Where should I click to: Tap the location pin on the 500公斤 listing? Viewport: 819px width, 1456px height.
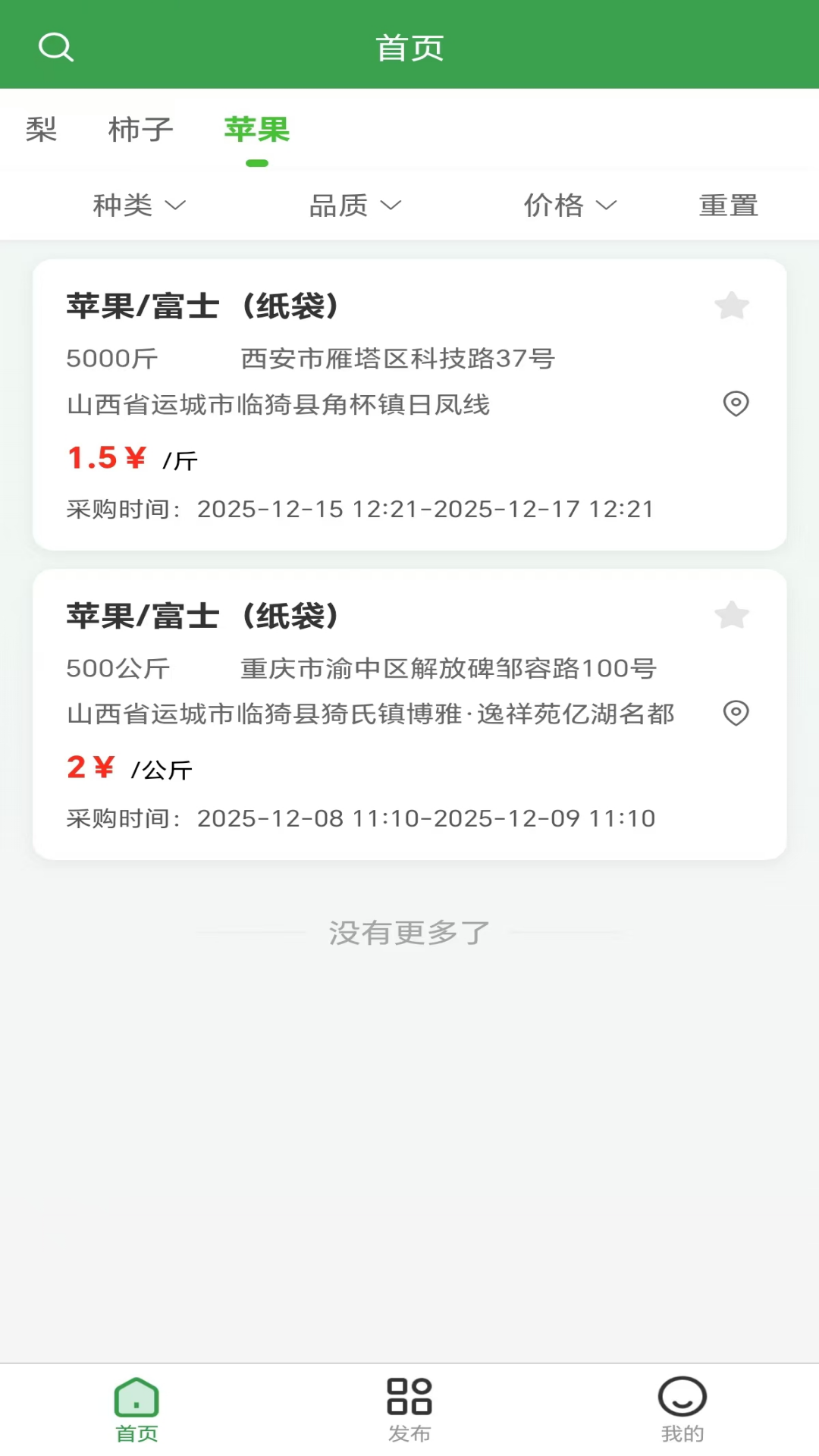point(735,714)
